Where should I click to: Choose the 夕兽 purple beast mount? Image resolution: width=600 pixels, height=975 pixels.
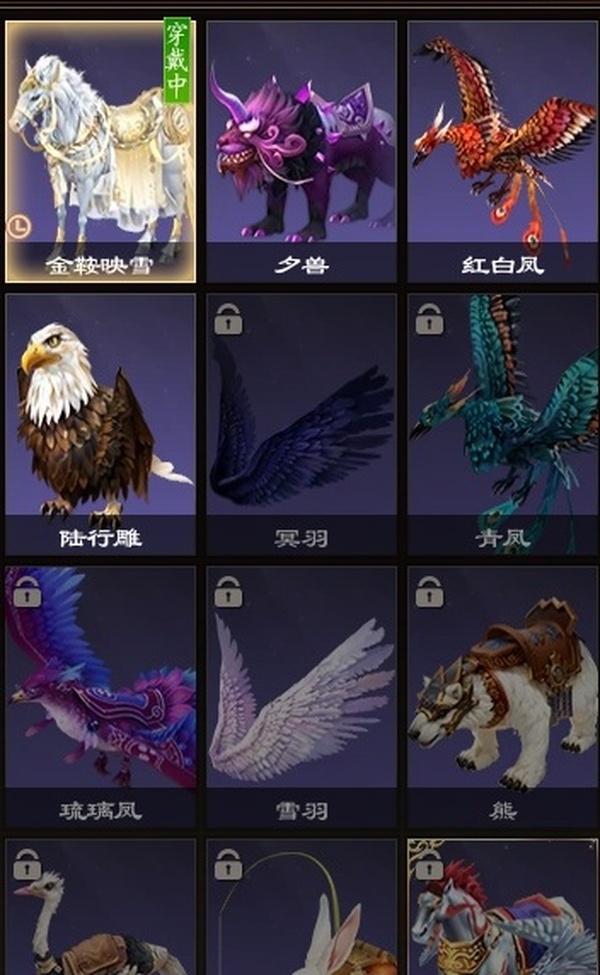click(x=301, y=150)
